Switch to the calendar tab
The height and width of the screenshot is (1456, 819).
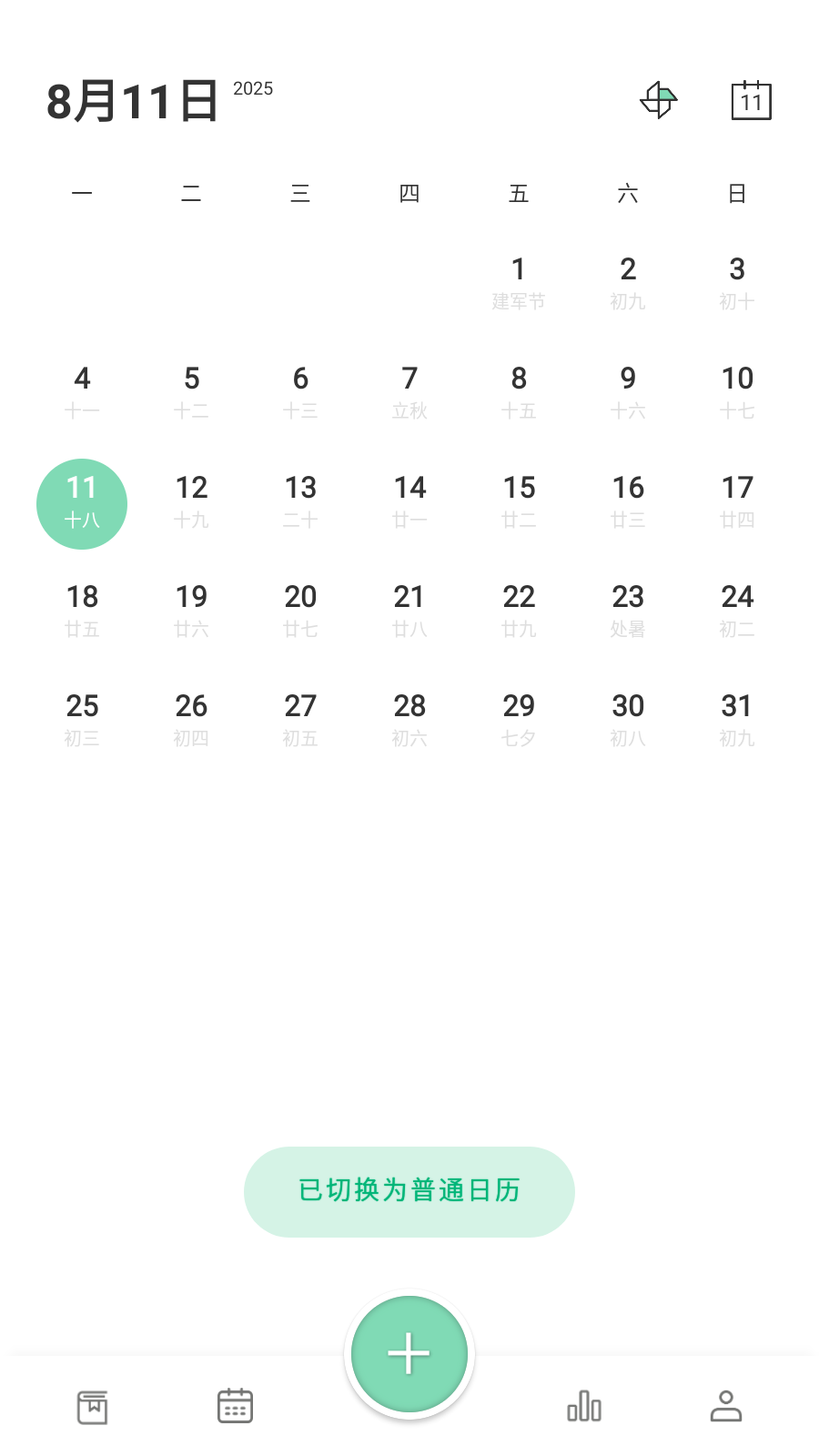[235, 1407]
